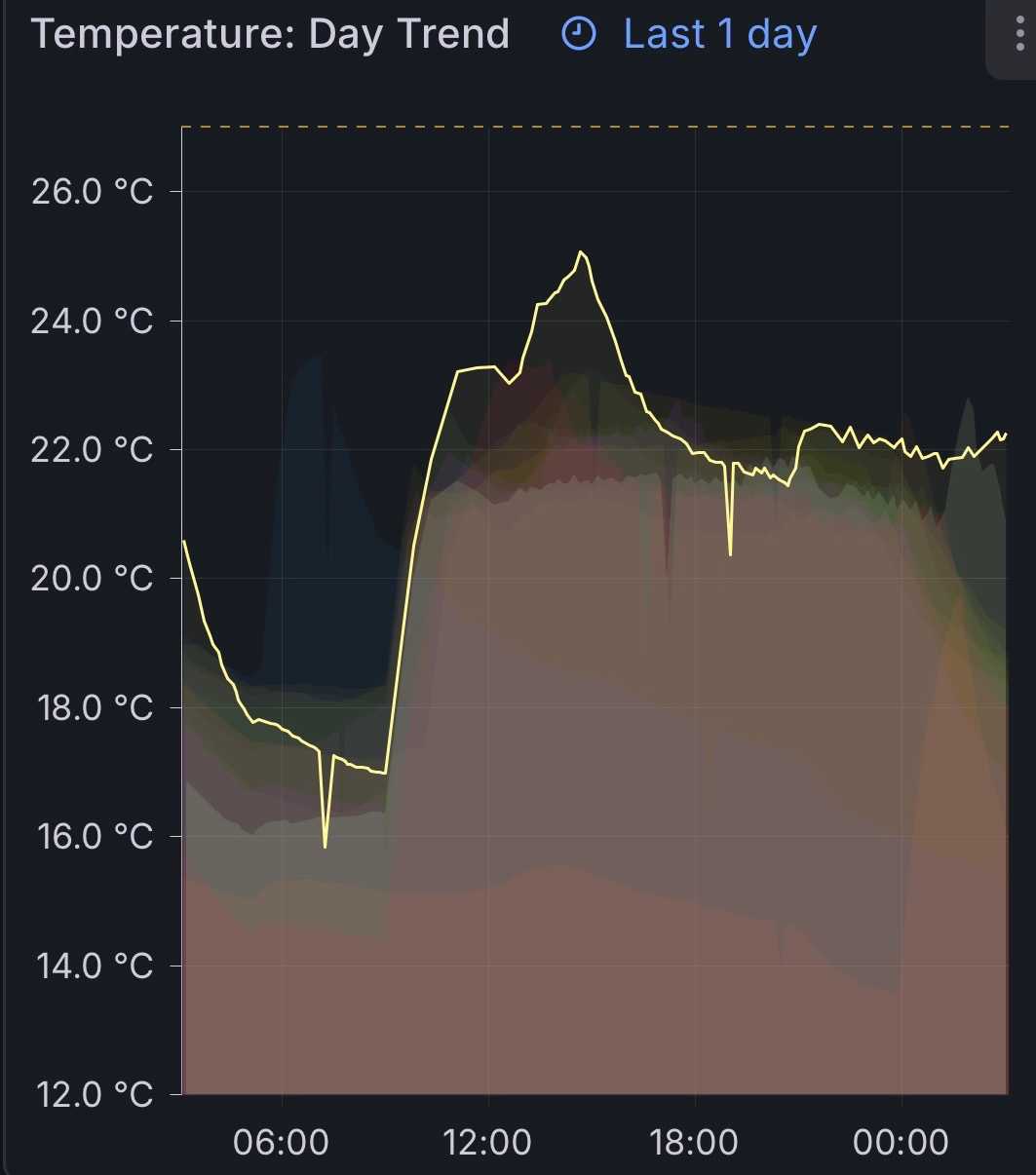1036x1175 pixels.
Task: Open the Temperature: Day Trend panel title
Action: pos(270,35)
